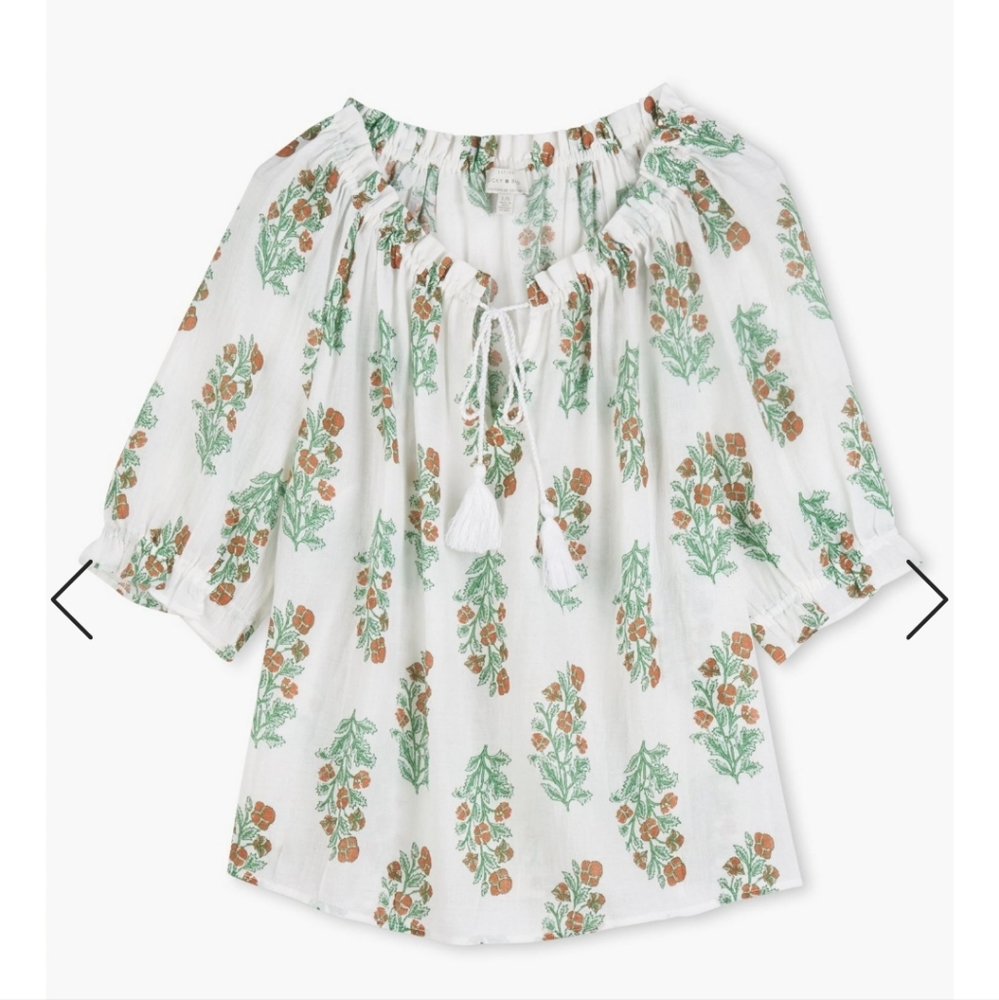Click the floral blouse product image
The image size is (999, 1000).
[x=500, y=500]
